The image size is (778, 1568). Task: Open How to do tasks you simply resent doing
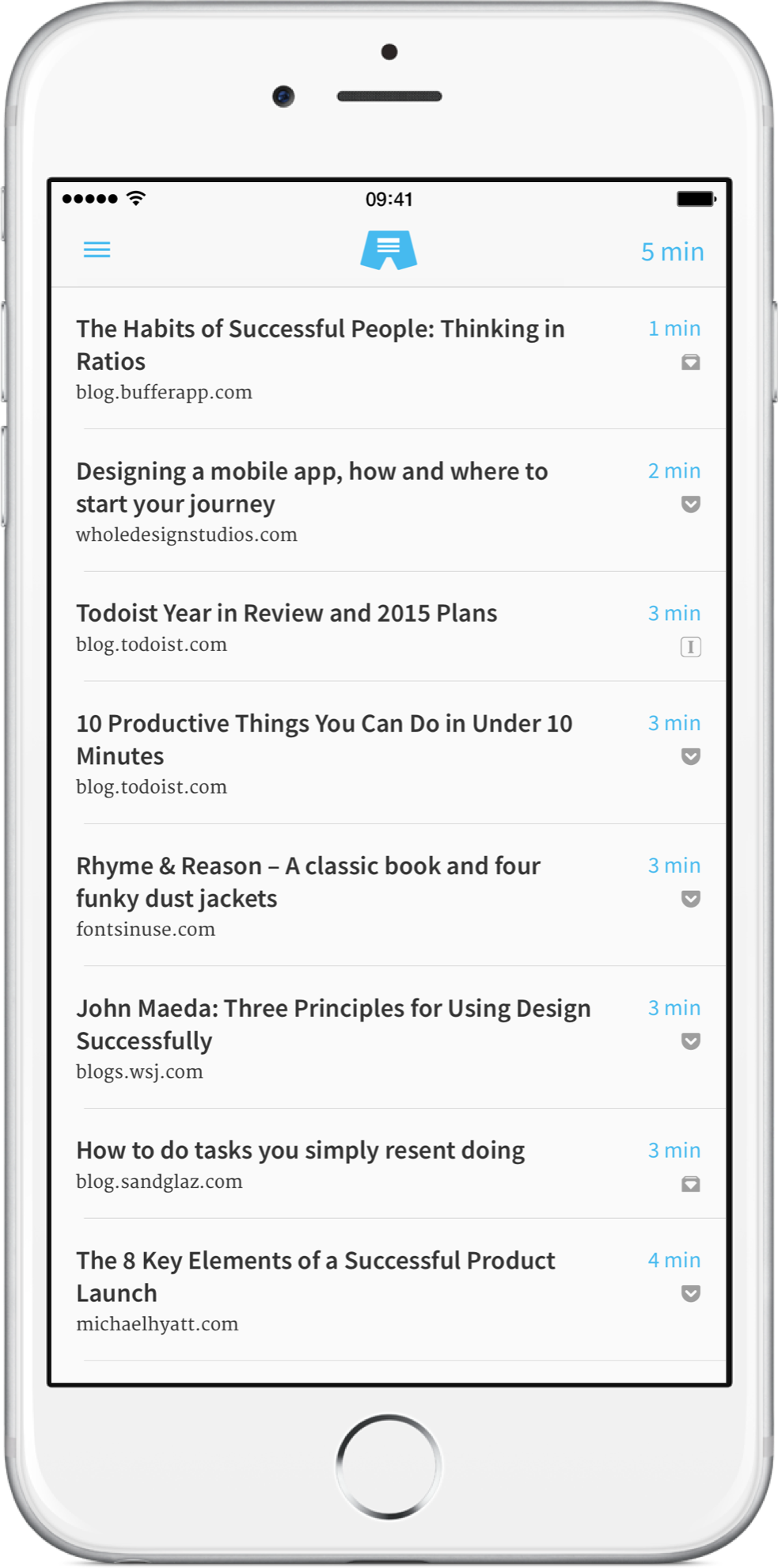(389, 1164)
